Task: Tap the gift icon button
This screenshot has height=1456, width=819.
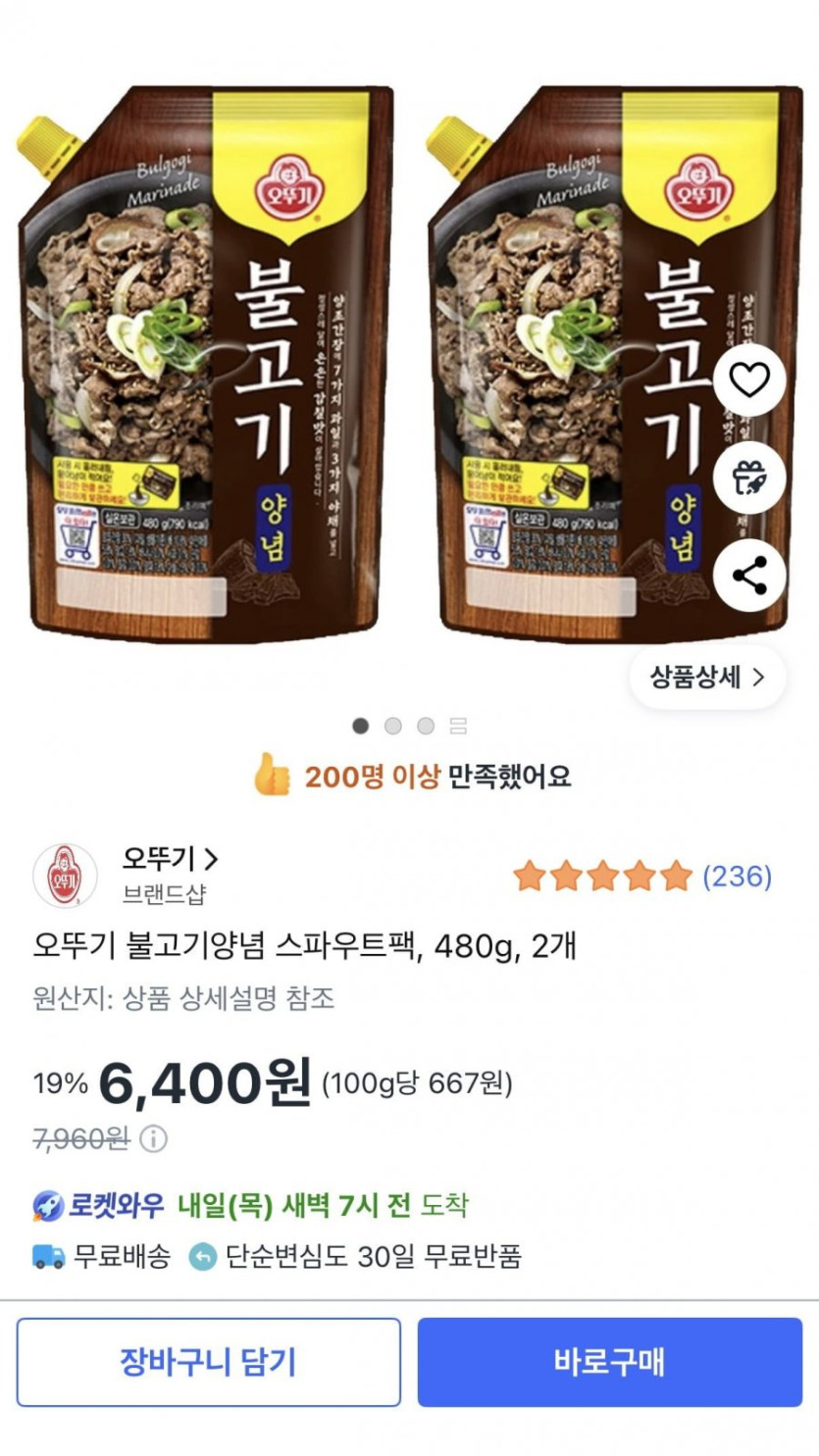Action: coord(749,477)
